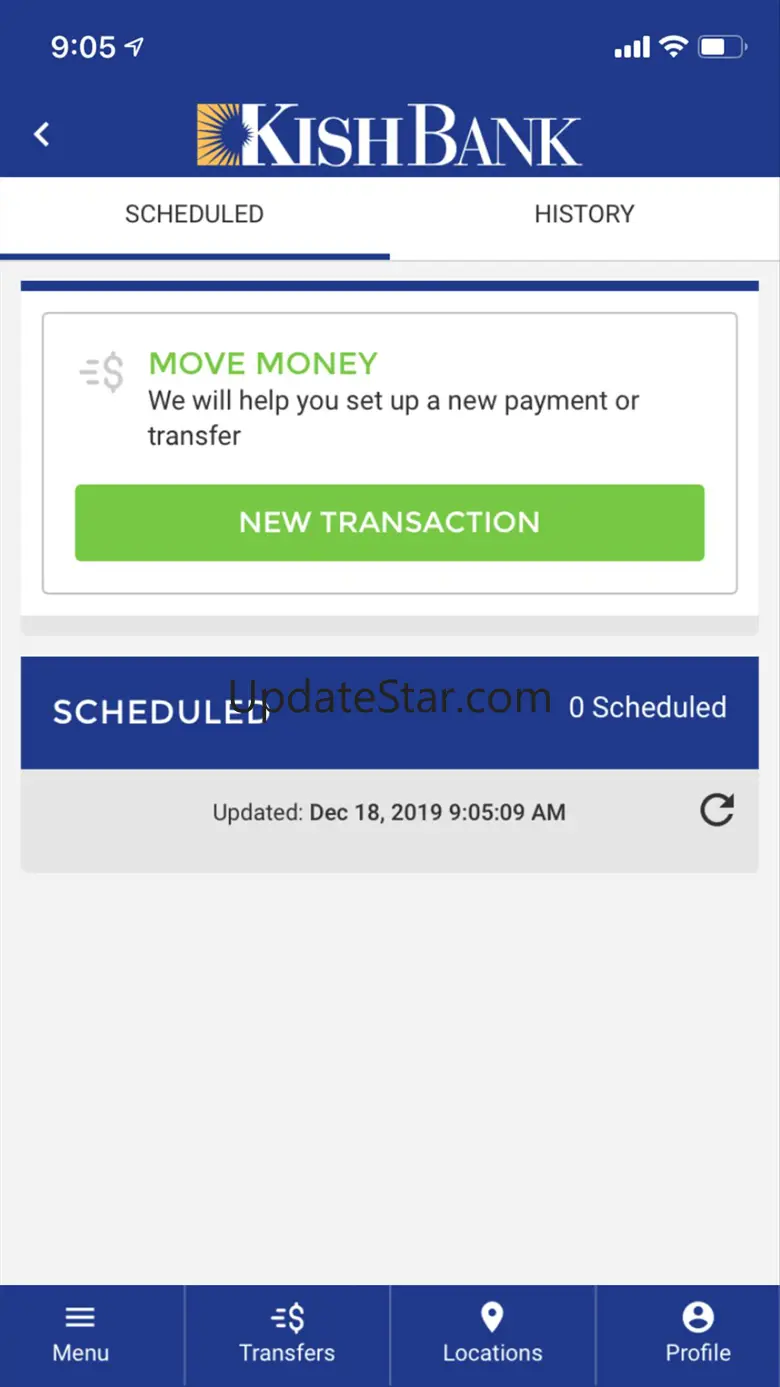780x1387 pixels.
Task: Refresh the scheduled transactions list
Action: 717,810
